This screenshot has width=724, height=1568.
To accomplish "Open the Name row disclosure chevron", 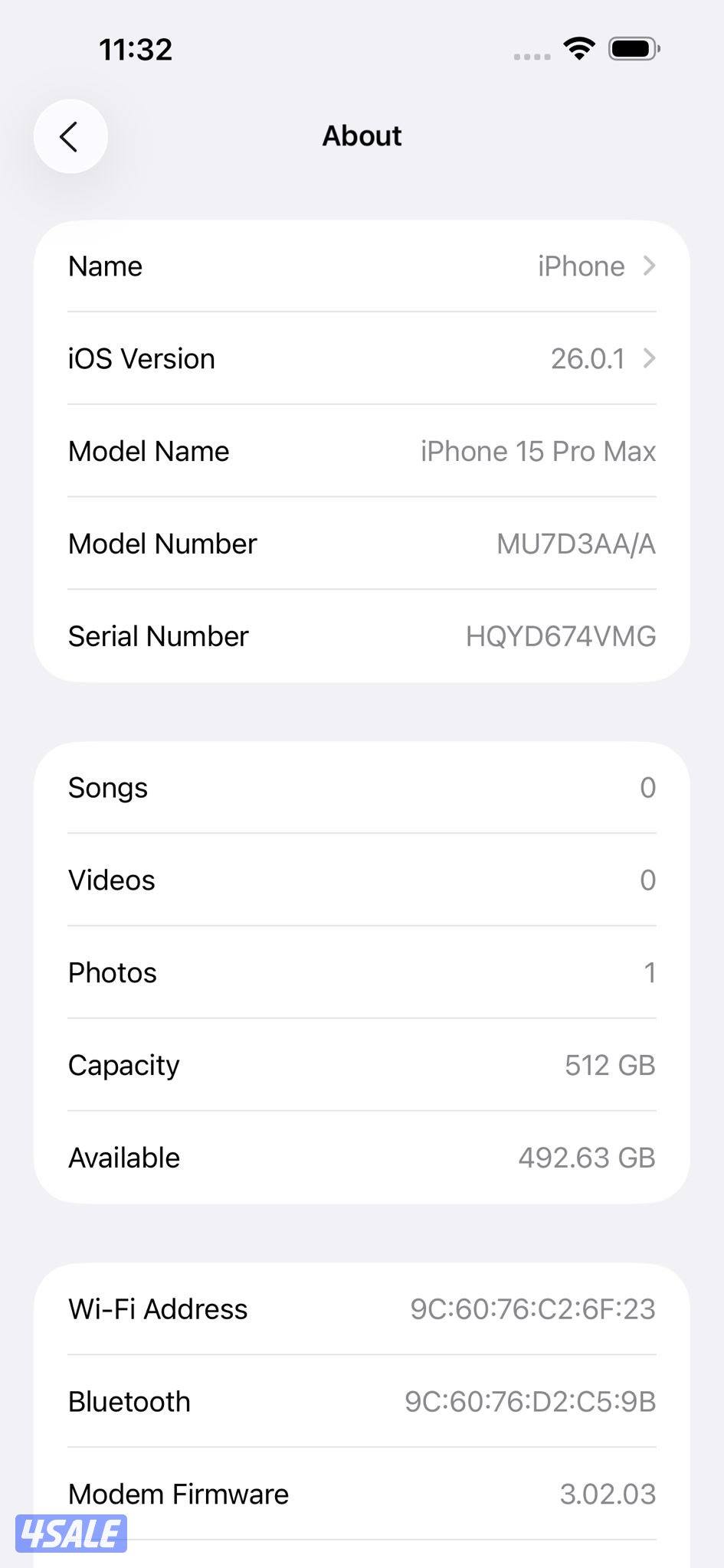I will [650, 266].
